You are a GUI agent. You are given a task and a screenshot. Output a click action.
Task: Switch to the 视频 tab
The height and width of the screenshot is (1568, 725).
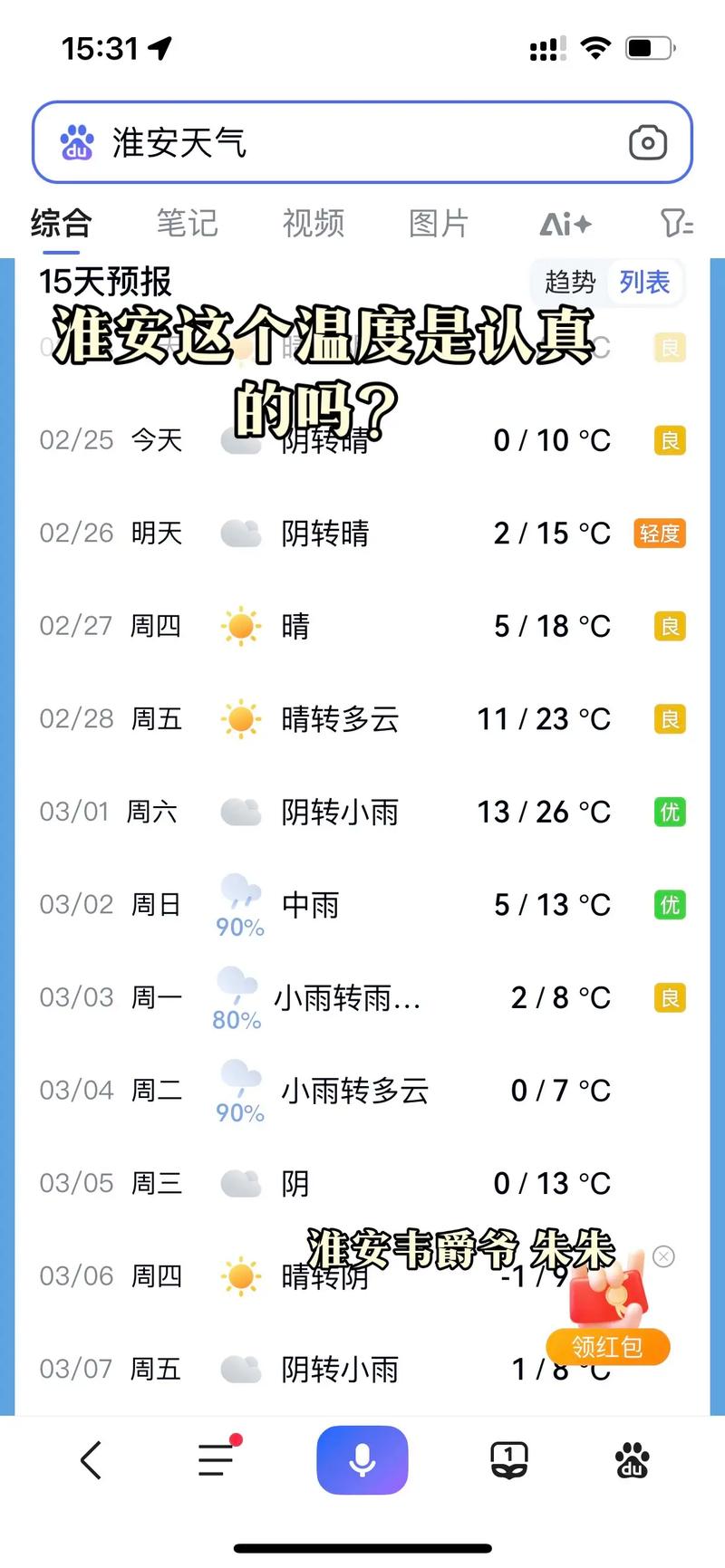(x=313, y=224)
